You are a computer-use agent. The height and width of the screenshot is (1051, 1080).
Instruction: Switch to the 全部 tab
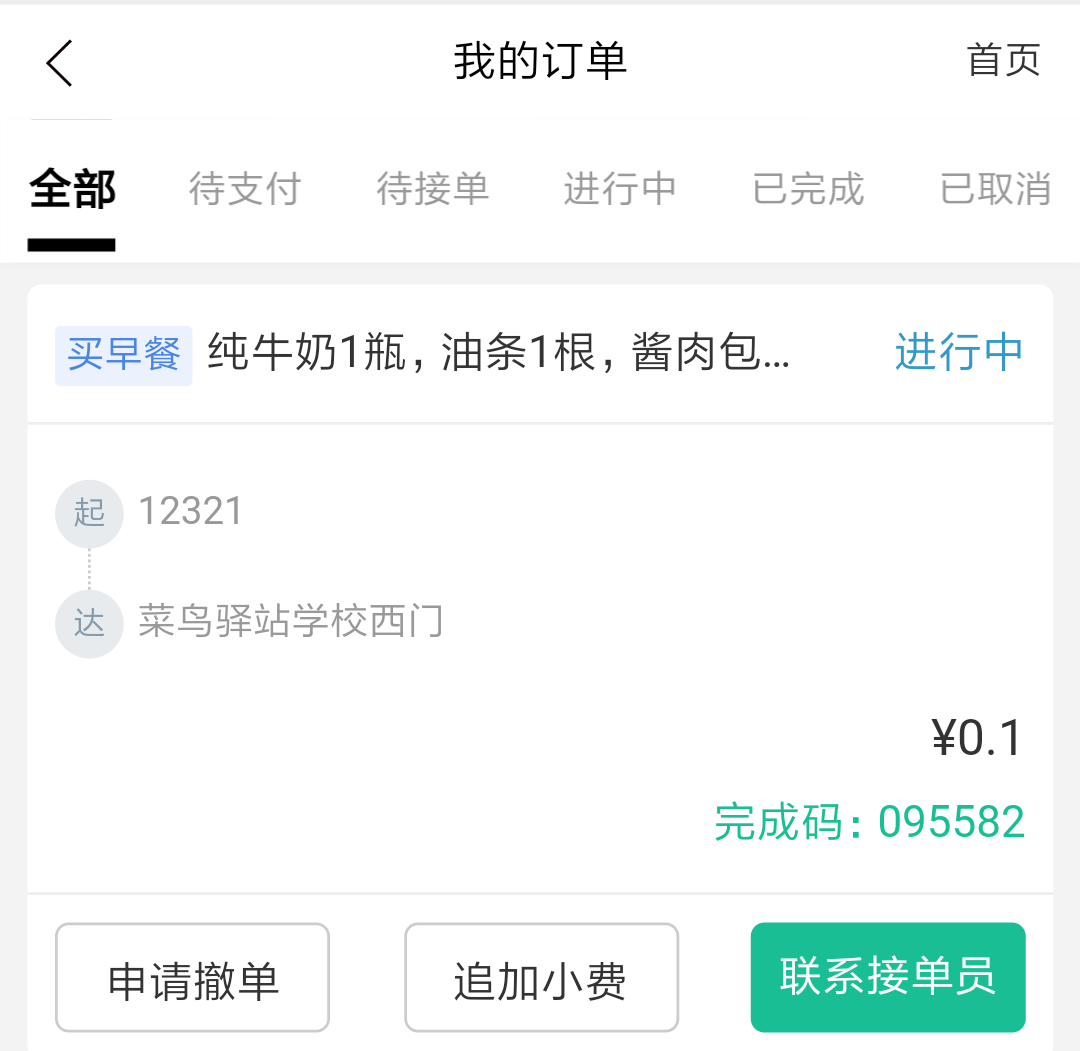pyautogui.click(x=72, y=189)
